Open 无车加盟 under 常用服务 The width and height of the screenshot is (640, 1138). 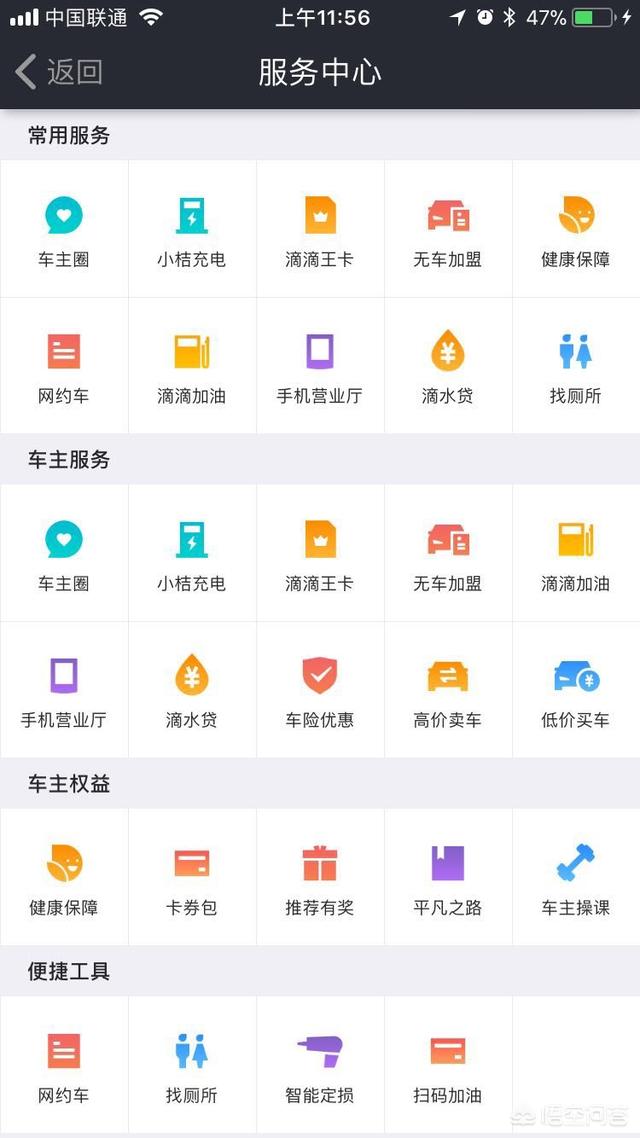click(x=448, y=228)
